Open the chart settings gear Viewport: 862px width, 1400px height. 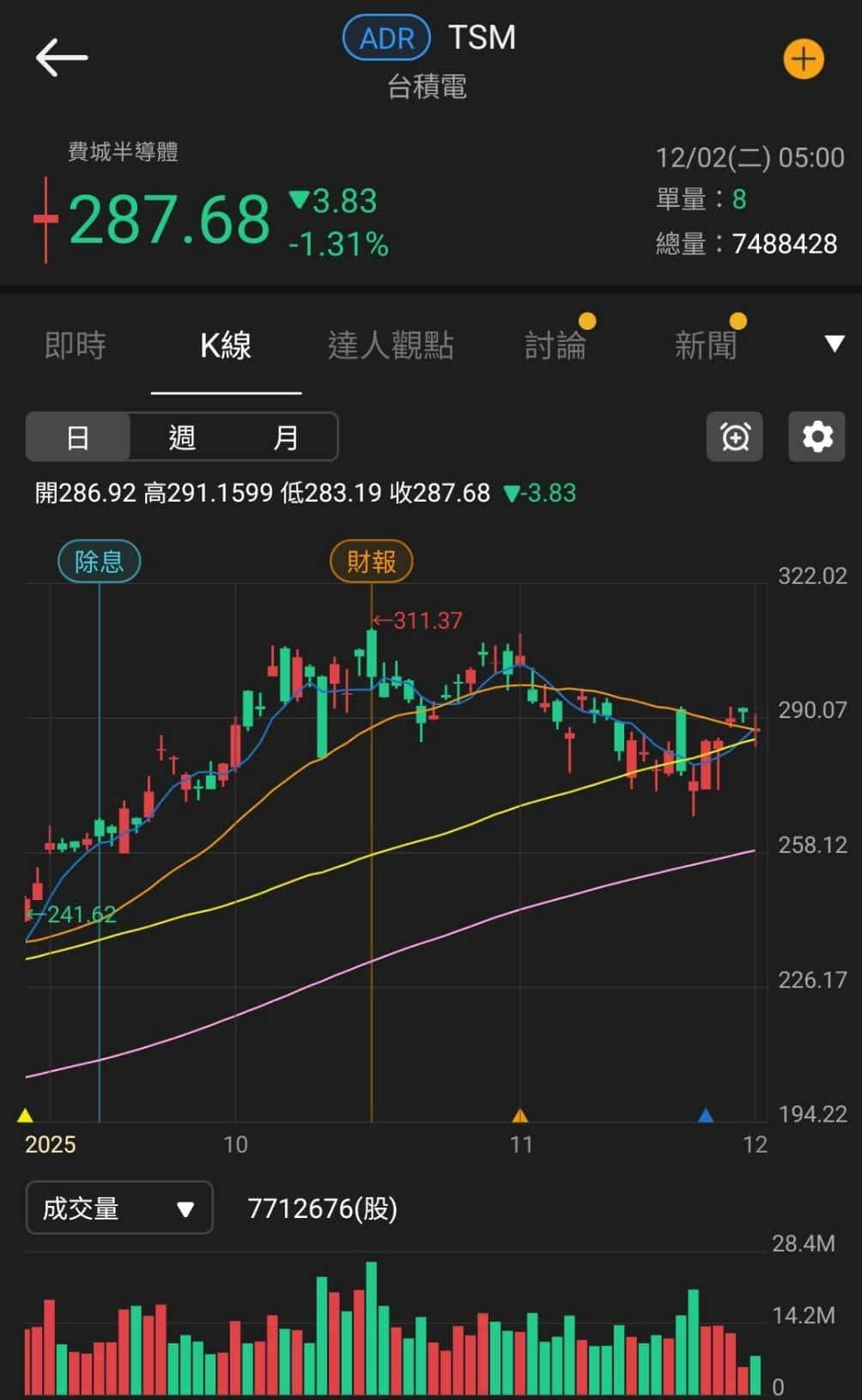(x=816, y=437)
